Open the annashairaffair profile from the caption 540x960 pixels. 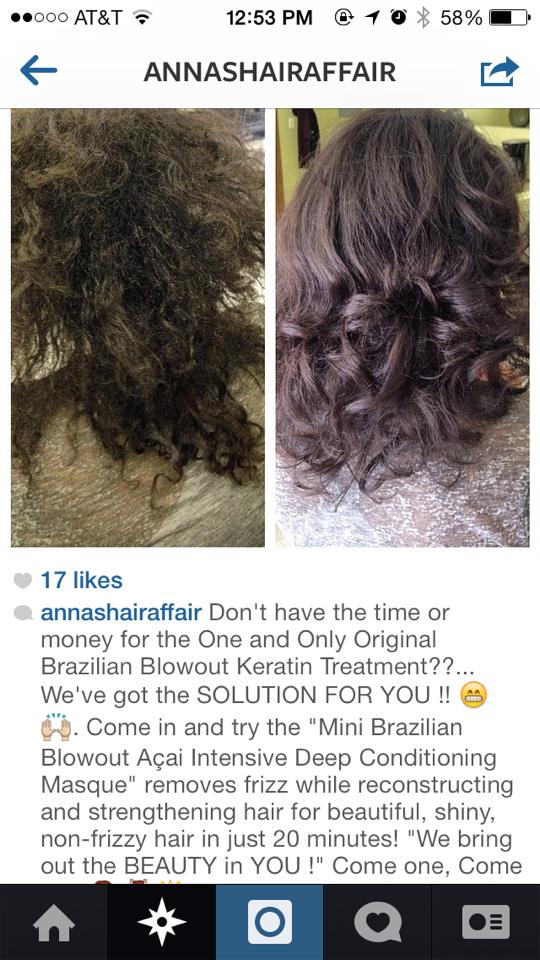[x=121, y=612]
